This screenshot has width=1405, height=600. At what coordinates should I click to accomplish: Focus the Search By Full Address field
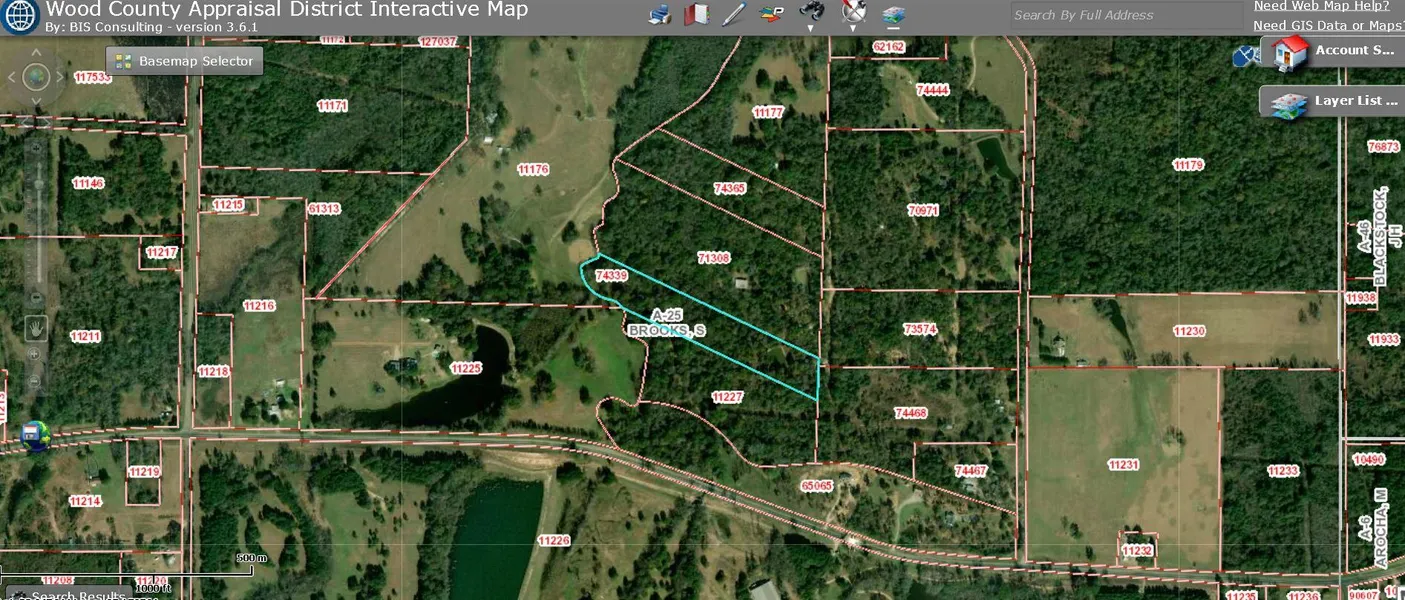pos(1123,15)
